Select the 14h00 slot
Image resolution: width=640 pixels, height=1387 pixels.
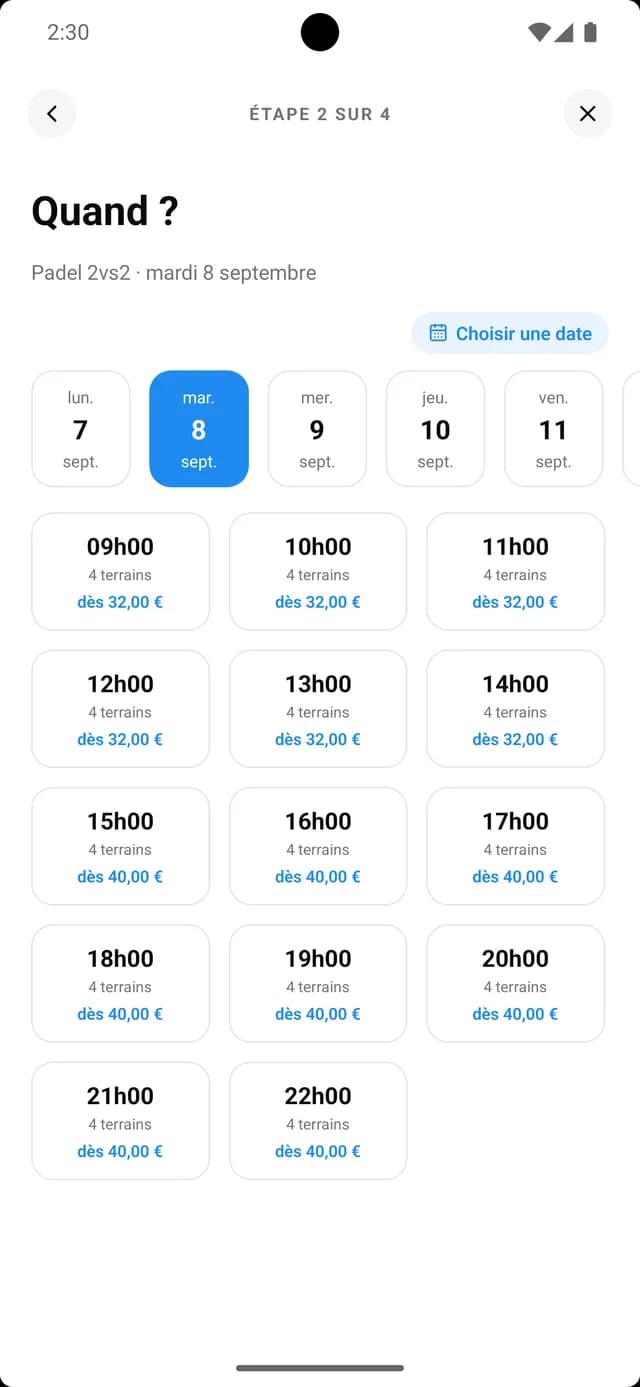(516, 709)
